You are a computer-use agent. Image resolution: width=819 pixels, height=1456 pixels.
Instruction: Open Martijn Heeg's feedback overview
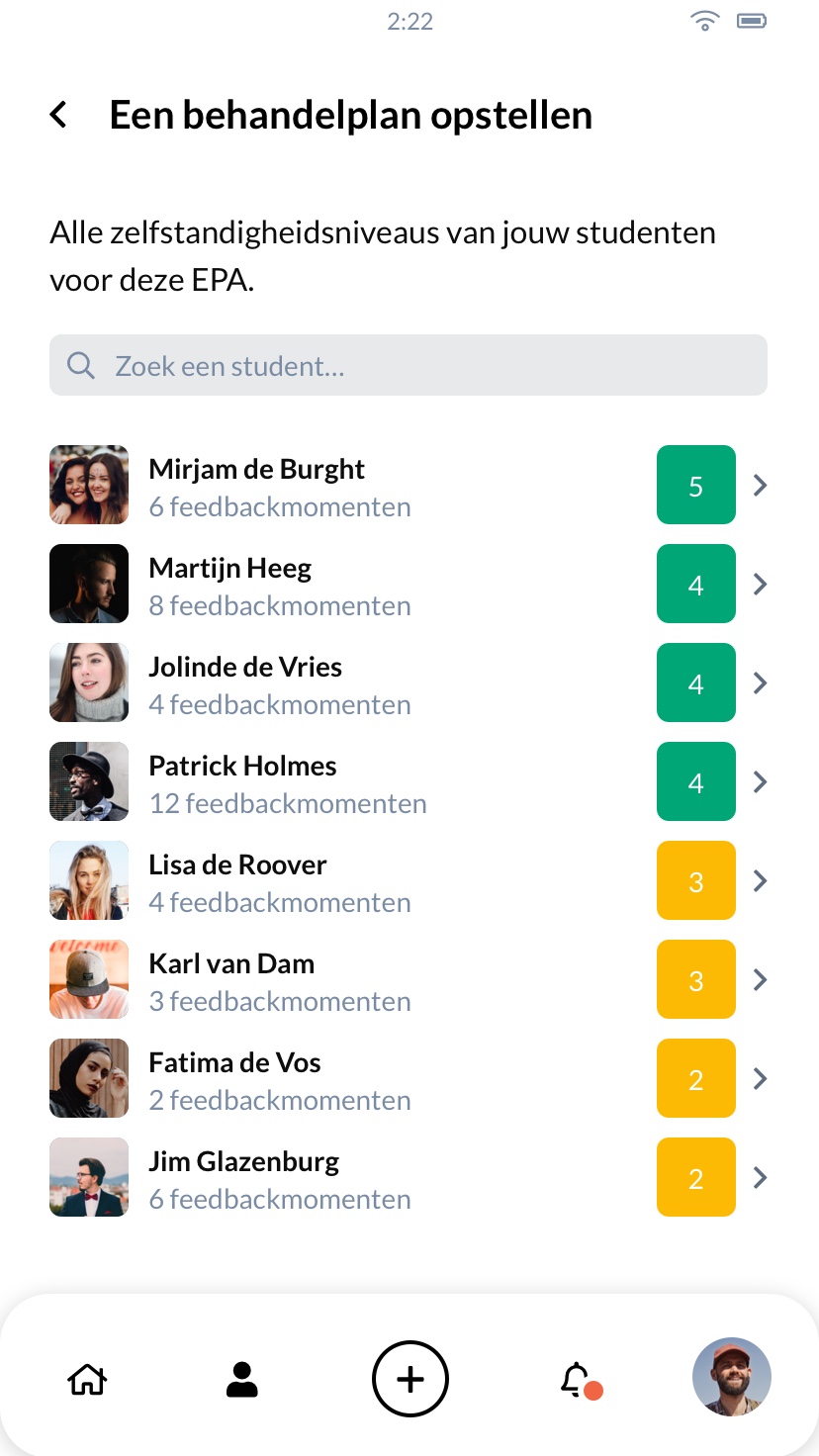[x=409, y=584]
